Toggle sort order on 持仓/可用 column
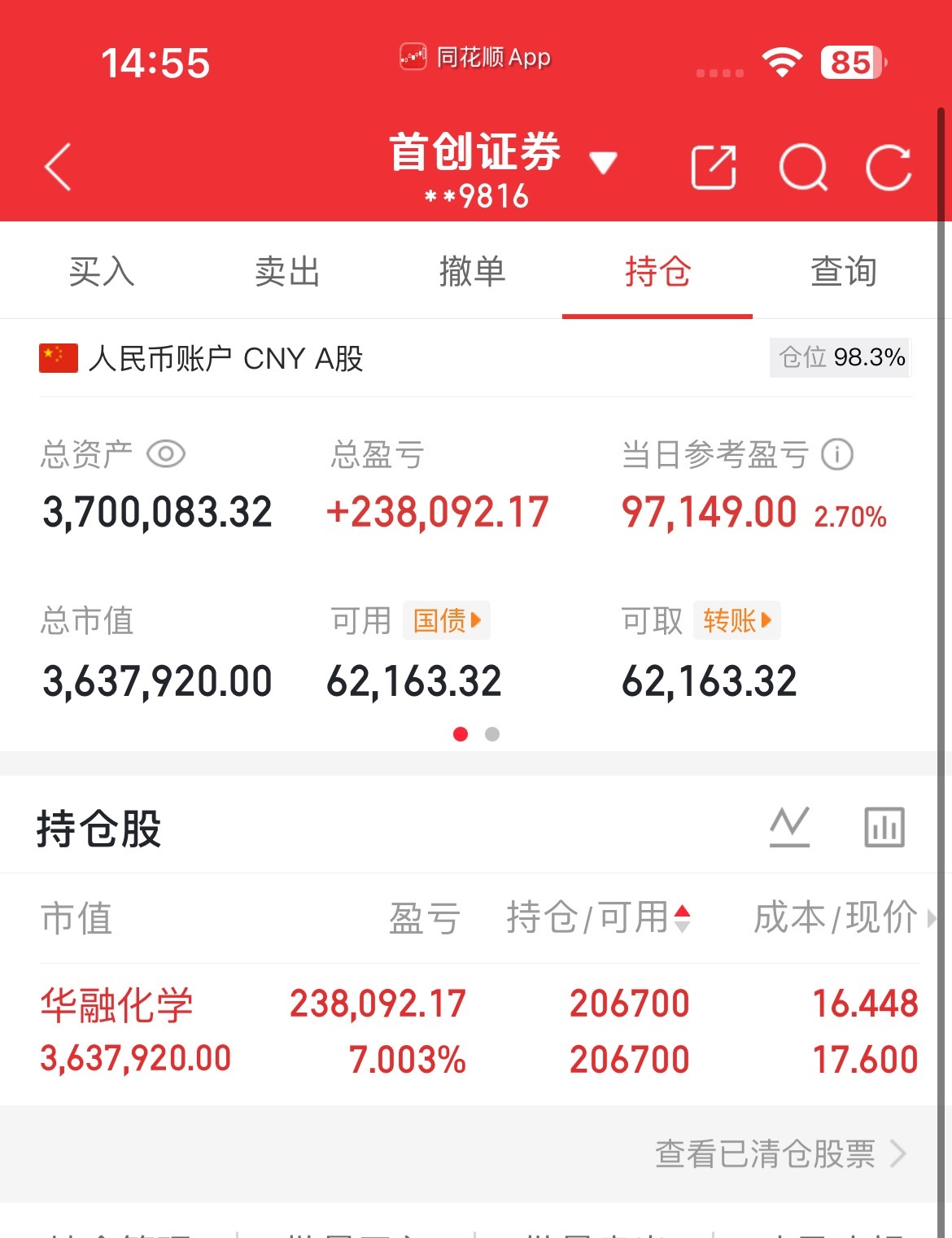The height and width of the screenshot is (1238, 952). coord(682,918)
